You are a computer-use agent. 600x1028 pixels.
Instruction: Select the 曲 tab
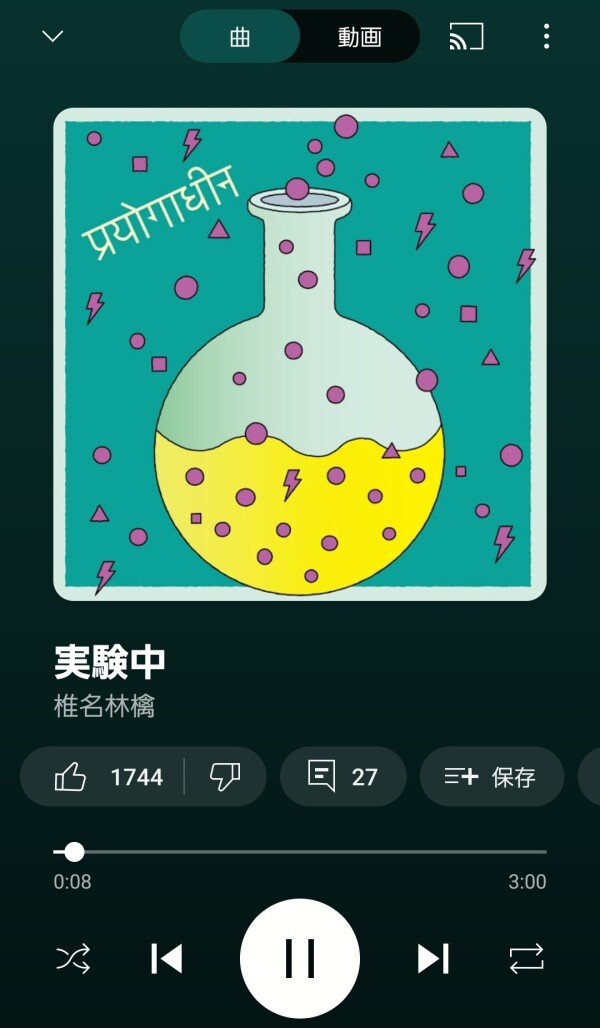click(x=240, y=37)
